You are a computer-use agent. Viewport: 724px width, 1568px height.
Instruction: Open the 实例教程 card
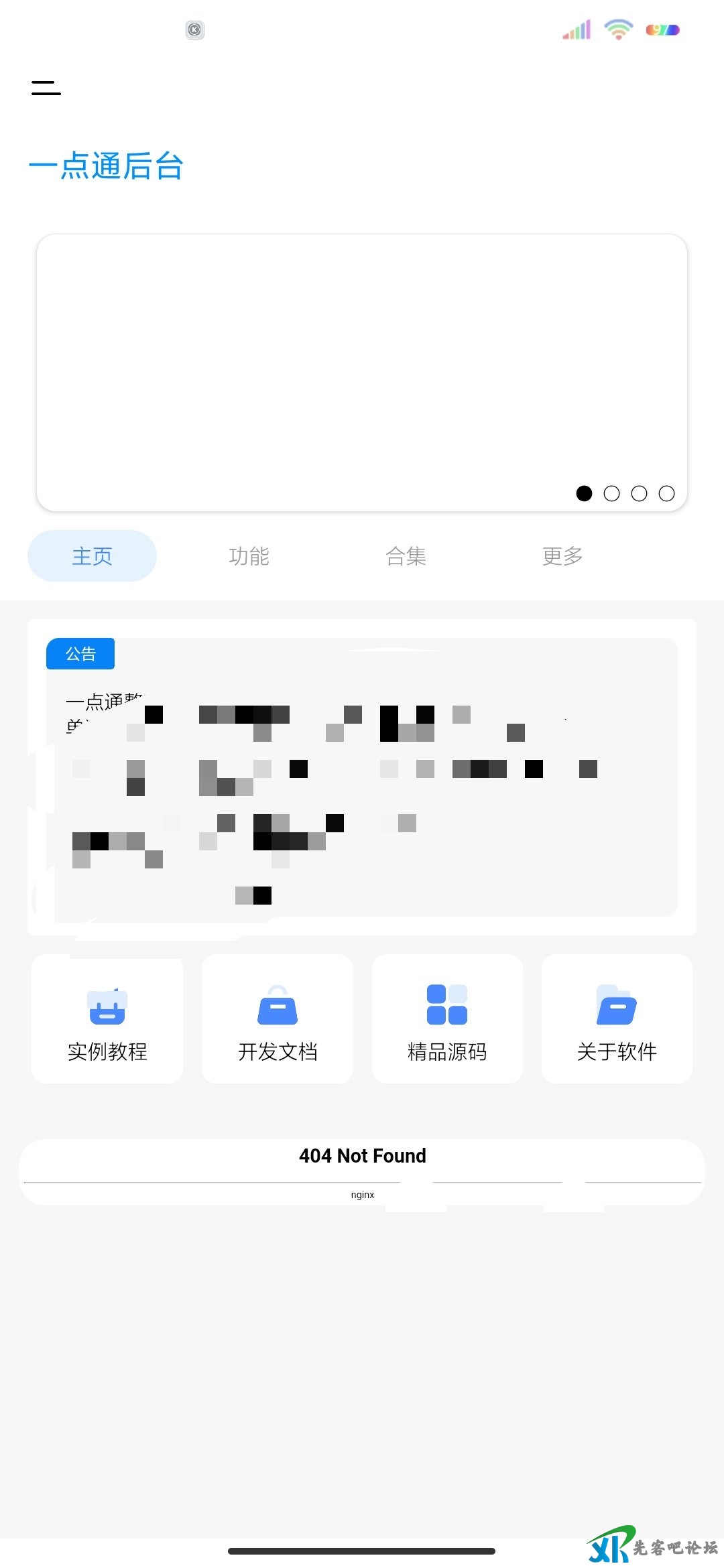(x=107, y=1019)
